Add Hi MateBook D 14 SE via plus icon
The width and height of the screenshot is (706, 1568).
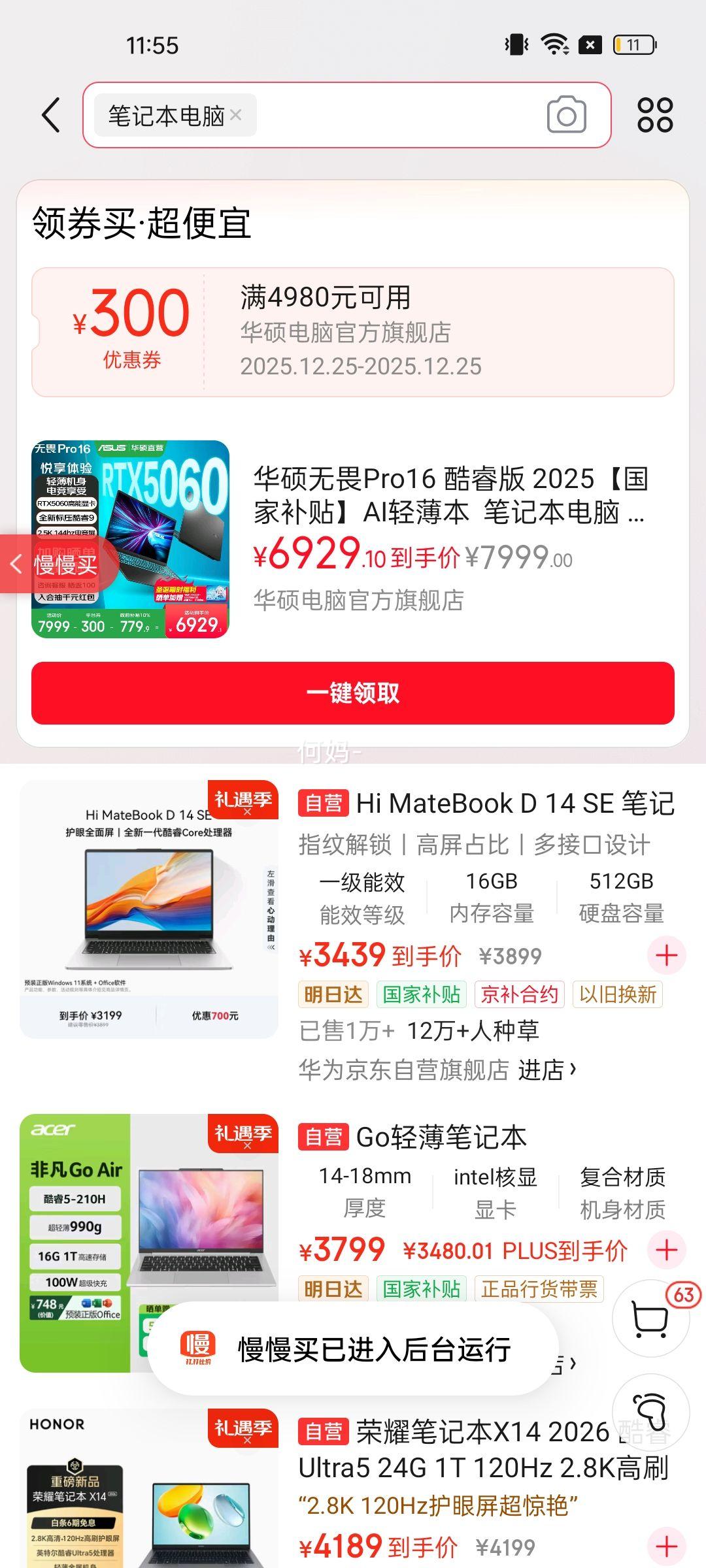[667, 956]
